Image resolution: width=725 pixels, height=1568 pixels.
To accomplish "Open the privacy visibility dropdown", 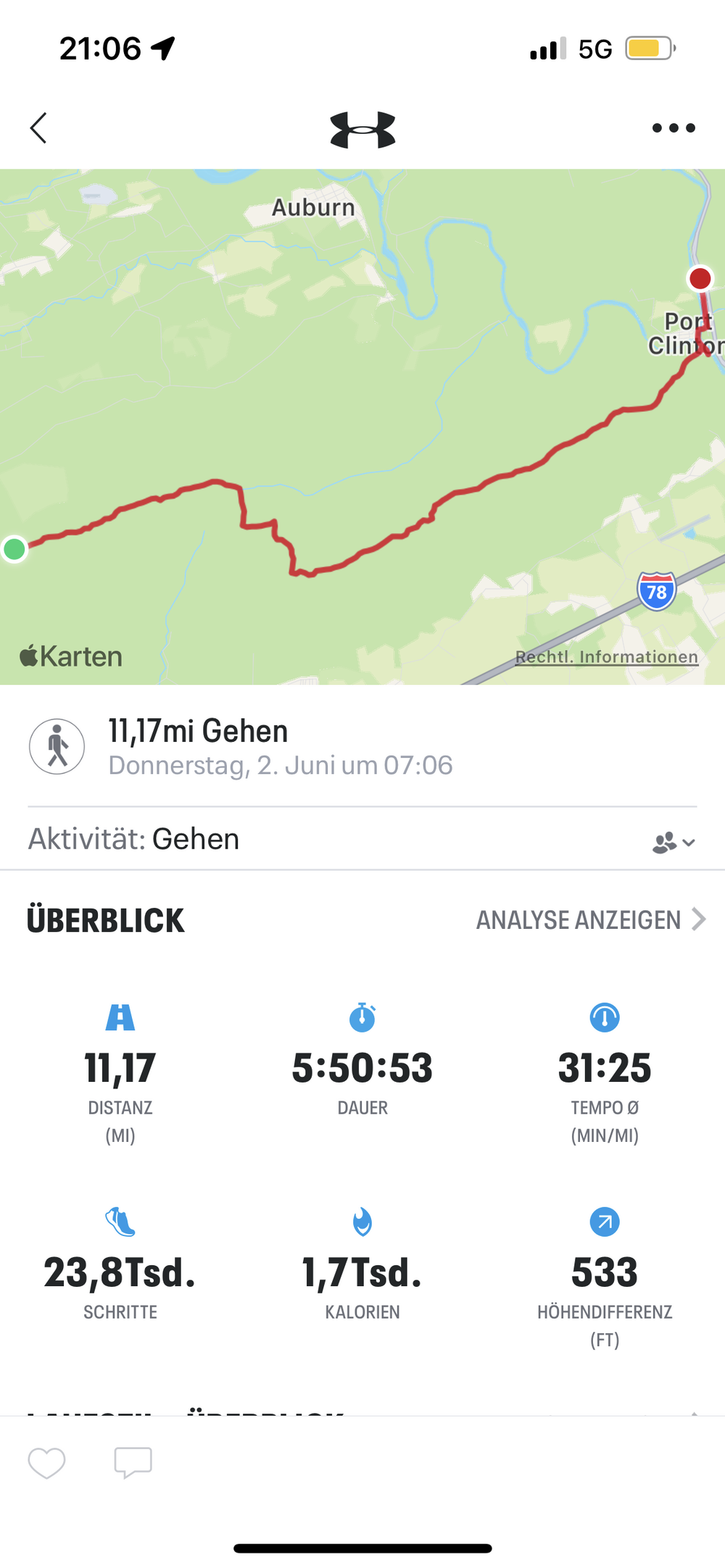I will tap(674, 842).
